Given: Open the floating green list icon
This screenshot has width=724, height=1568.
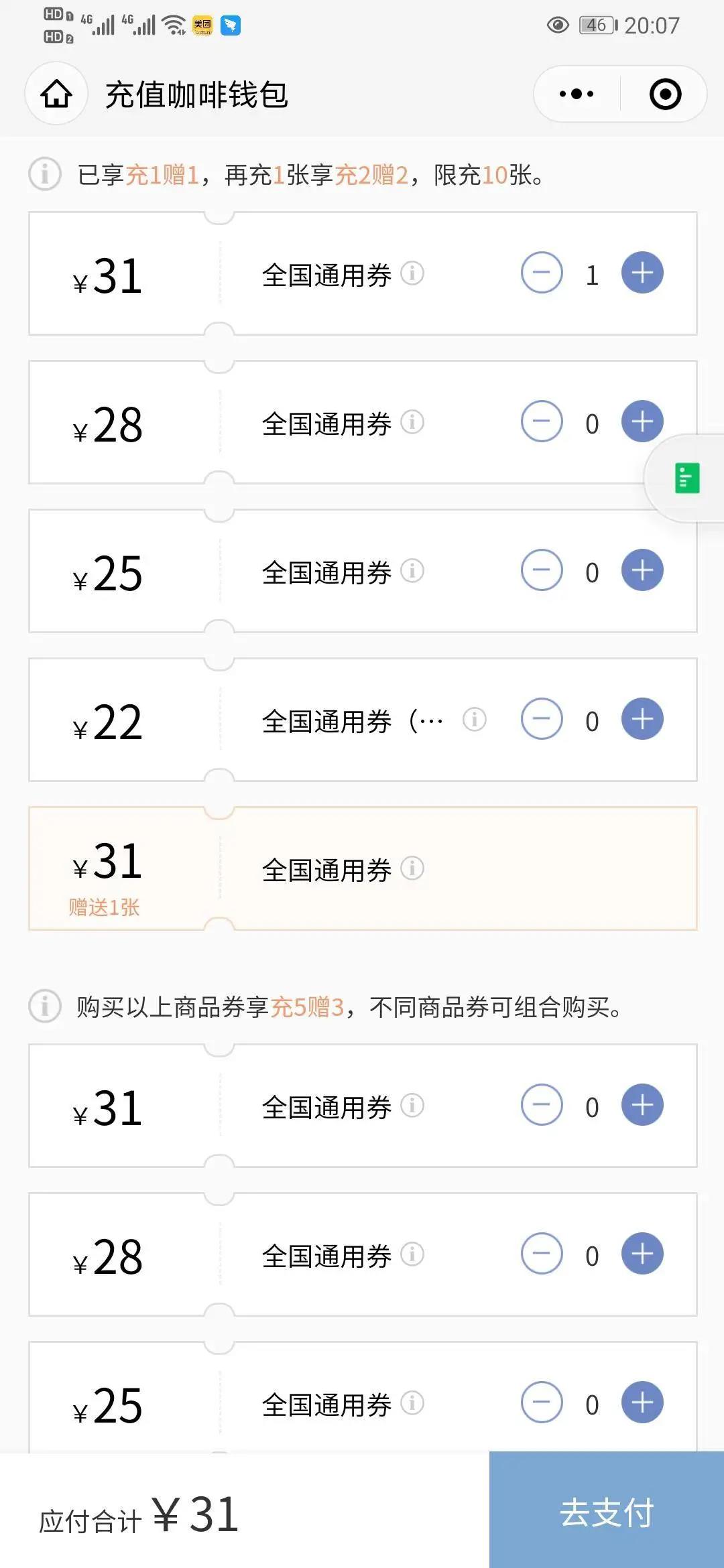Looking at the screenshot, I should 686,478.
